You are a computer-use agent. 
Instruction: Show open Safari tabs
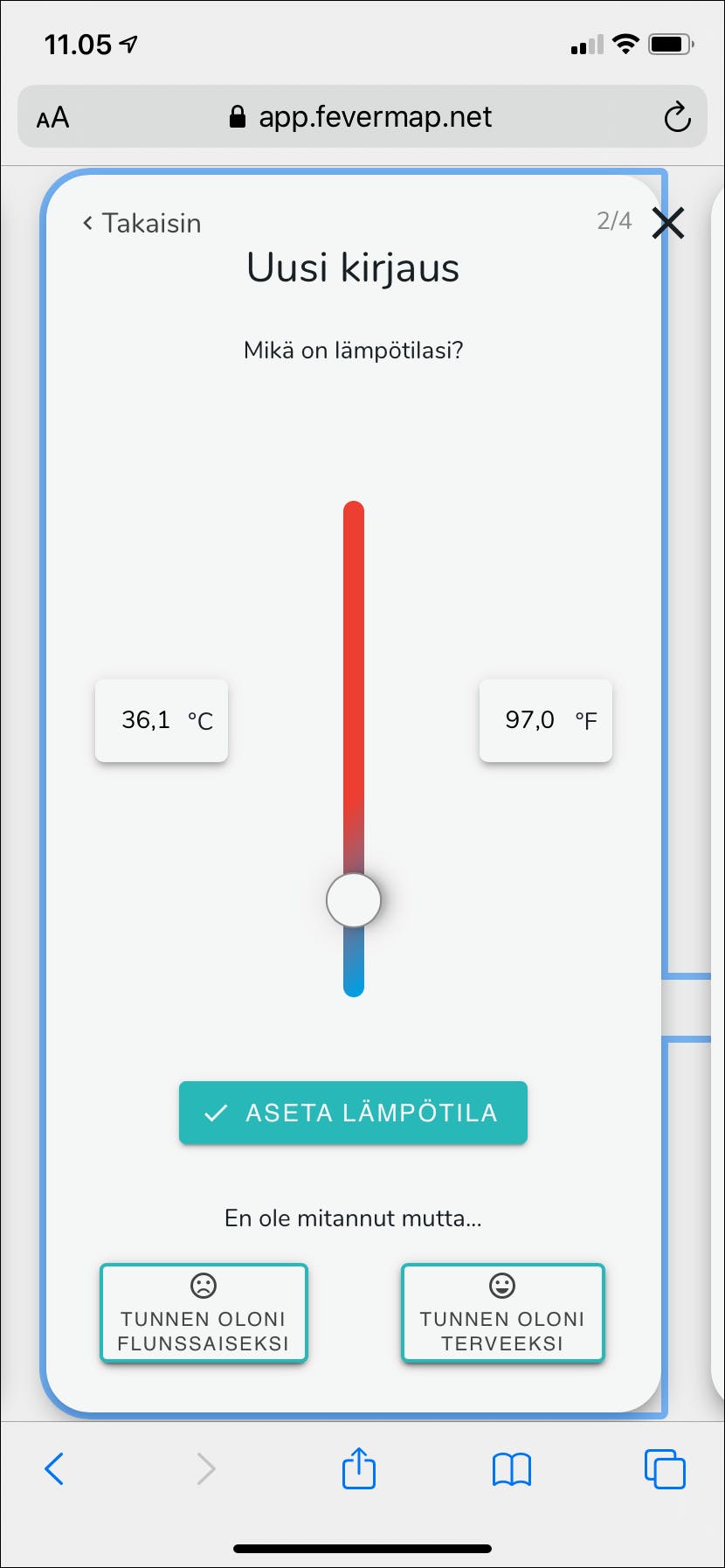click(x=665, y=1468)
